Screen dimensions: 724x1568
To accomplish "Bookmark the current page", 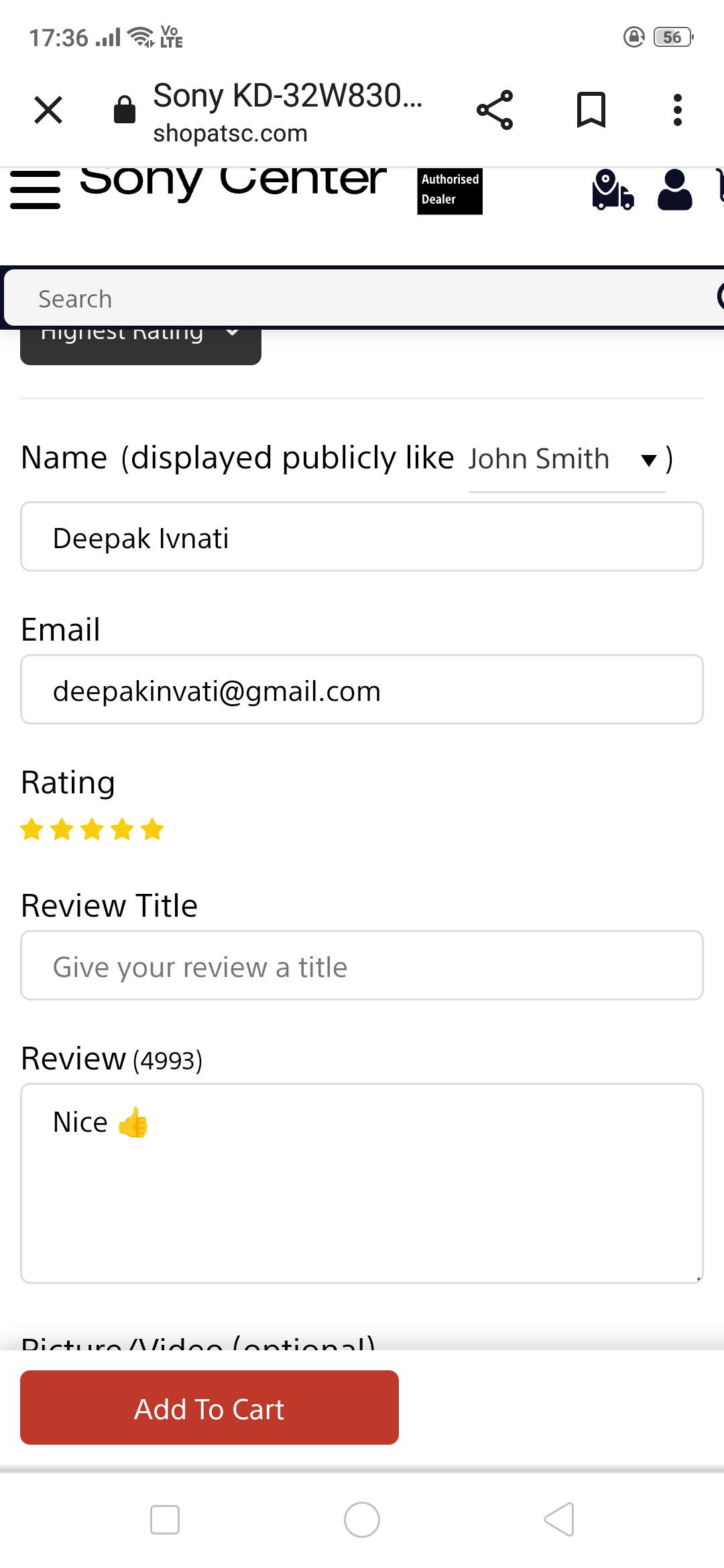I will click(591, 110).
